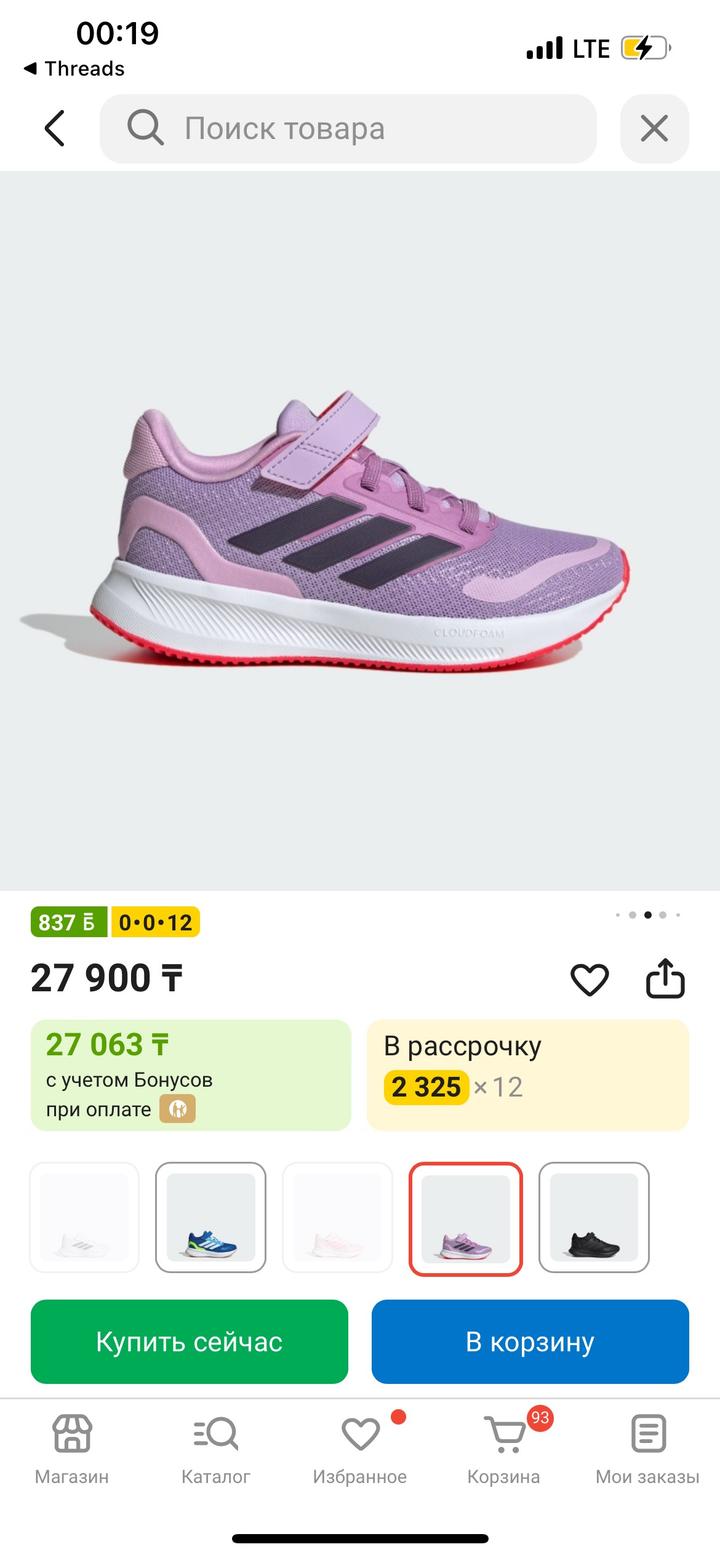
Task: Open the product photo of the purple sneaker
Action: pyautogui.click(x=360, y=530)
